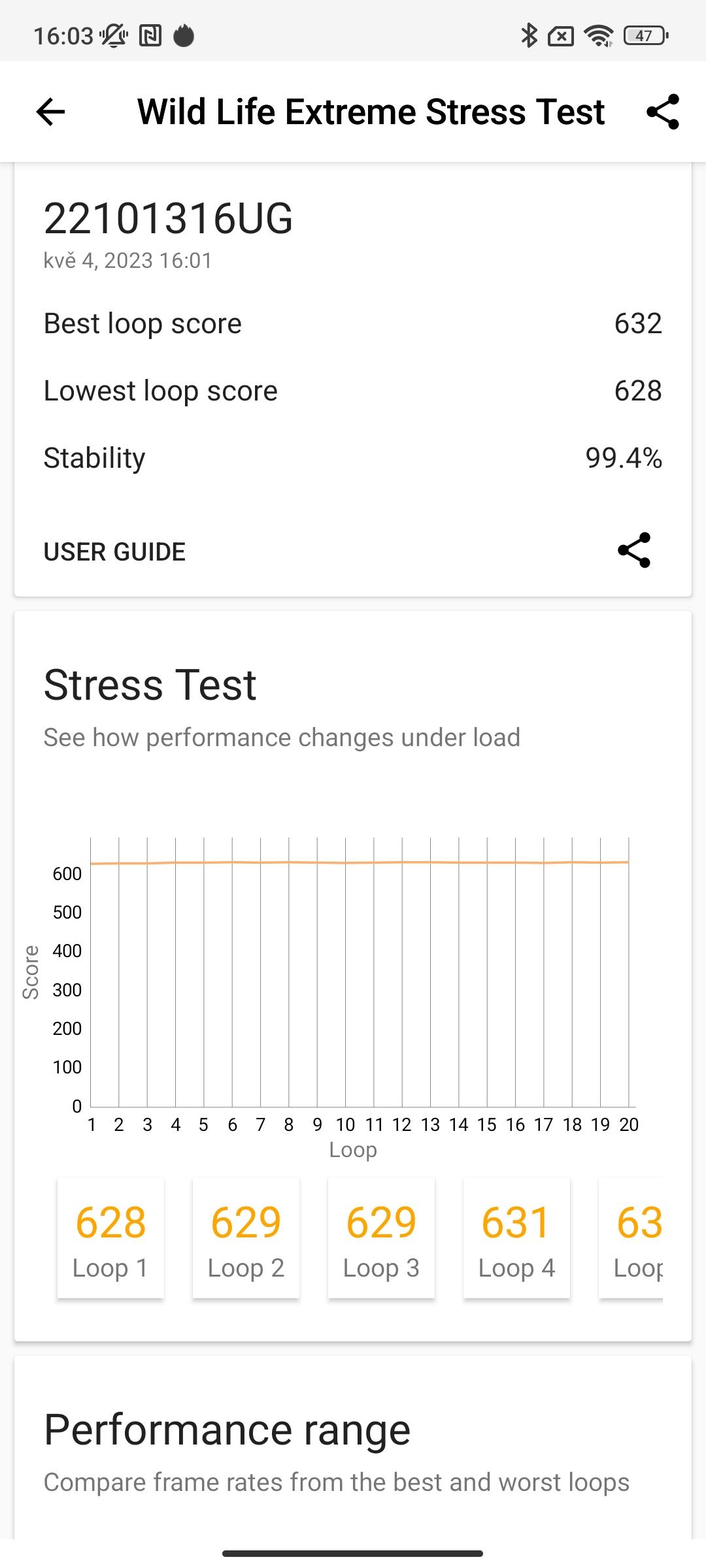
Task: Select the Loop 1 score card
Action: pyautogui.click(x=110, y=1237)
